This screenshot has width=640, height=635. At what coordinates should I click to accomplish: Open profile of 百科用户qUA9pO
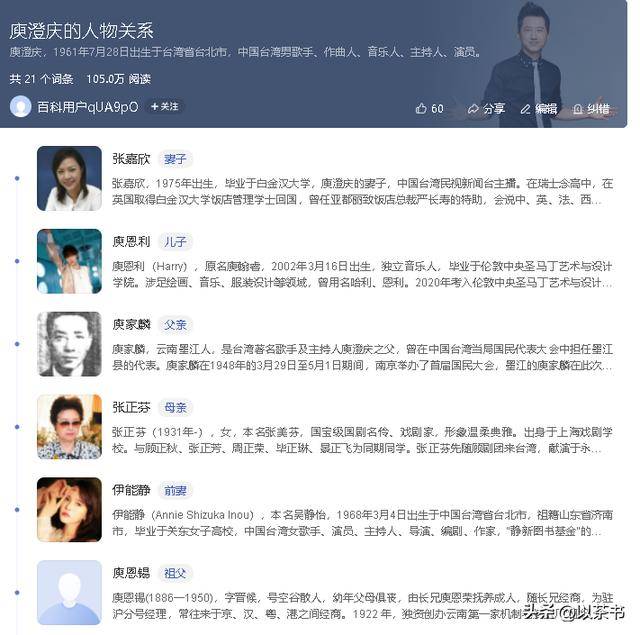point(87,106)
